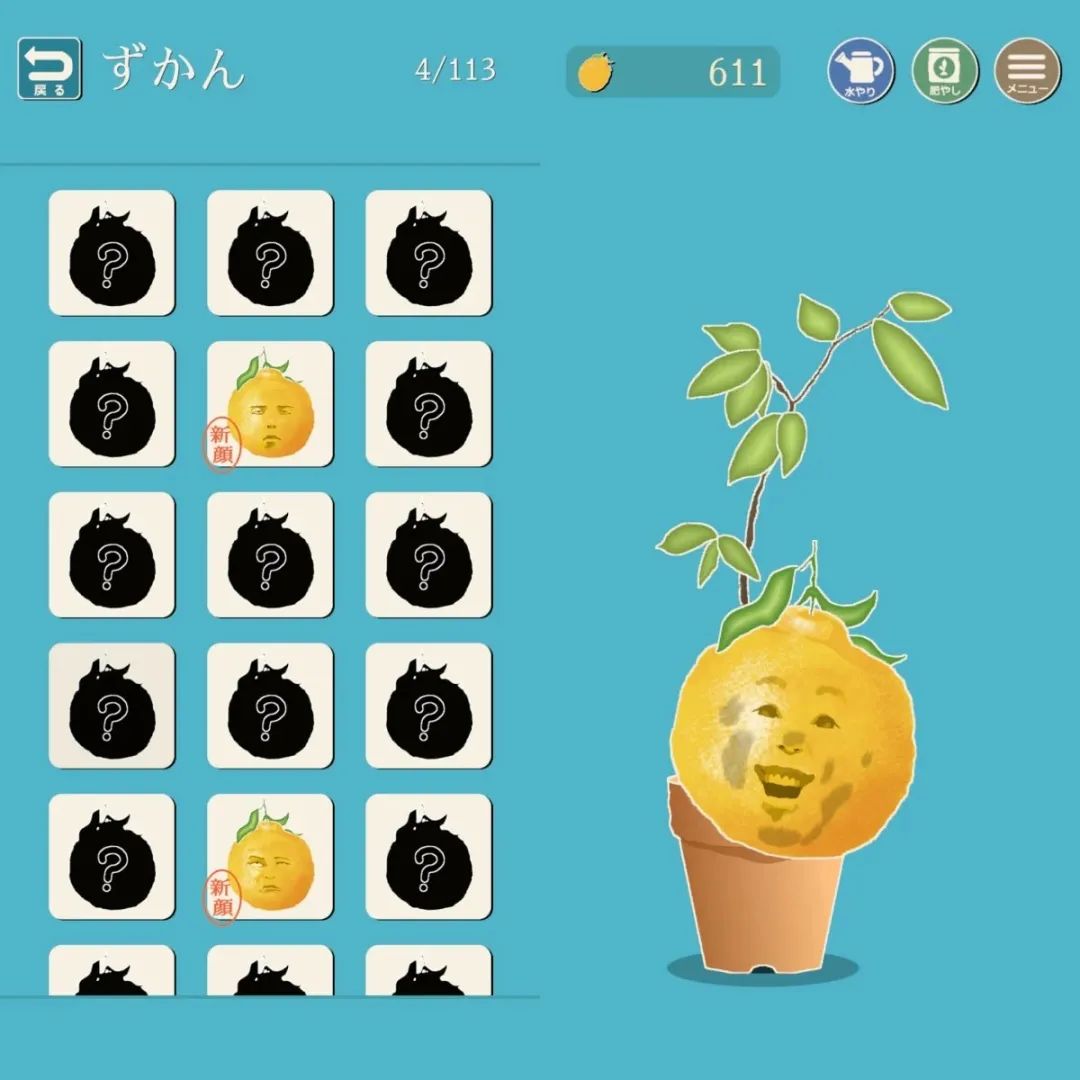
Task: Open the 肥やし fertilizer button
Action: [944, 71]
